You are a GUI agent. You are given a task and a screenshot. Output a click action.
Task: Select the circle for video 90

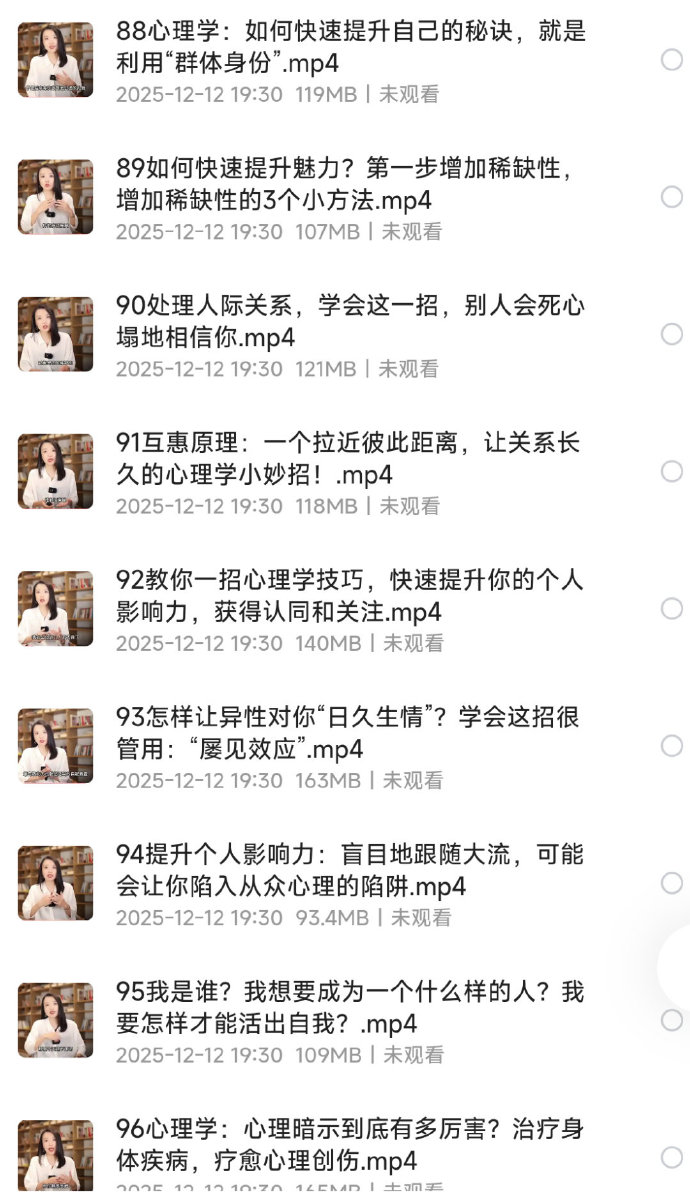[x=672, y=334]
